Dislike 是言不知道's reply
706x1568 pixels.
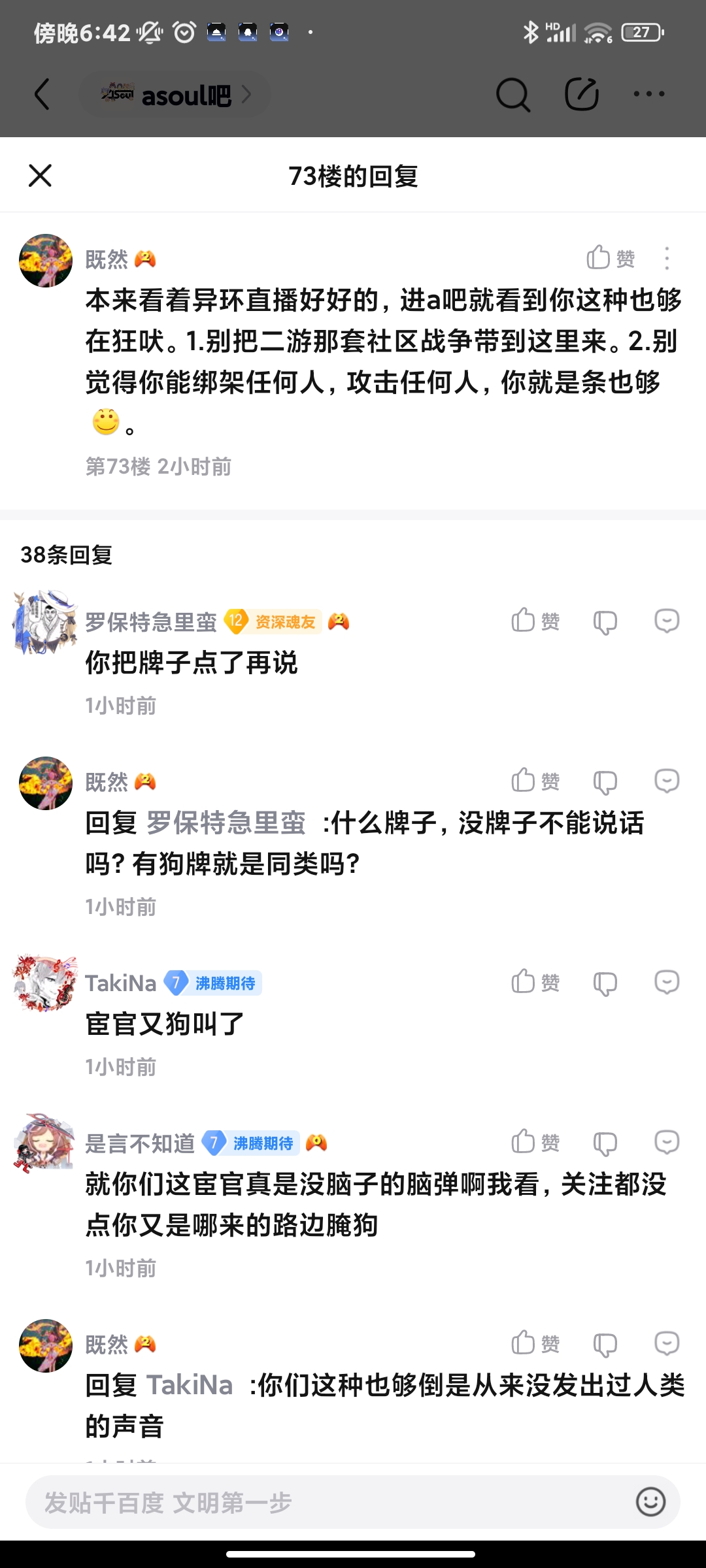click(x=605, y=1143)
